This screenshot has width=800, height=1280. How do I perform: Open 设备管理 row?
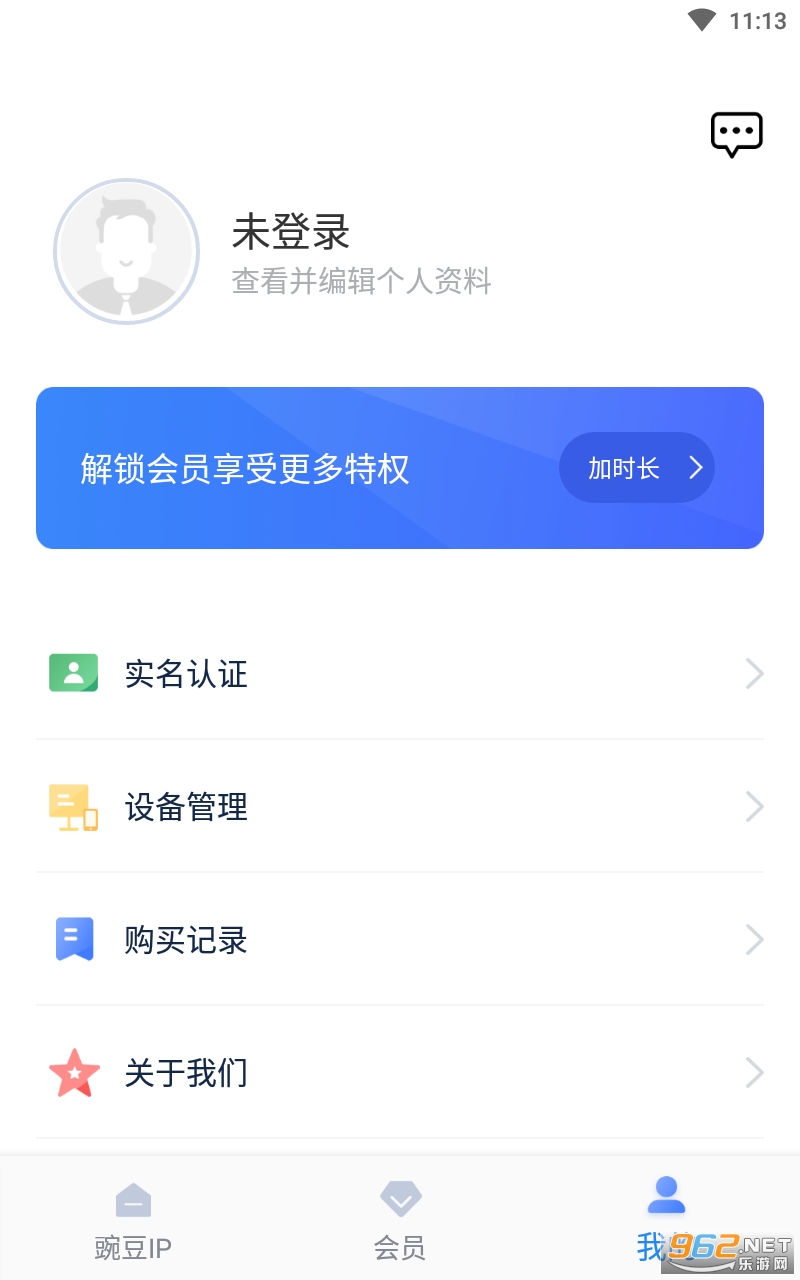tap(400, 807)
